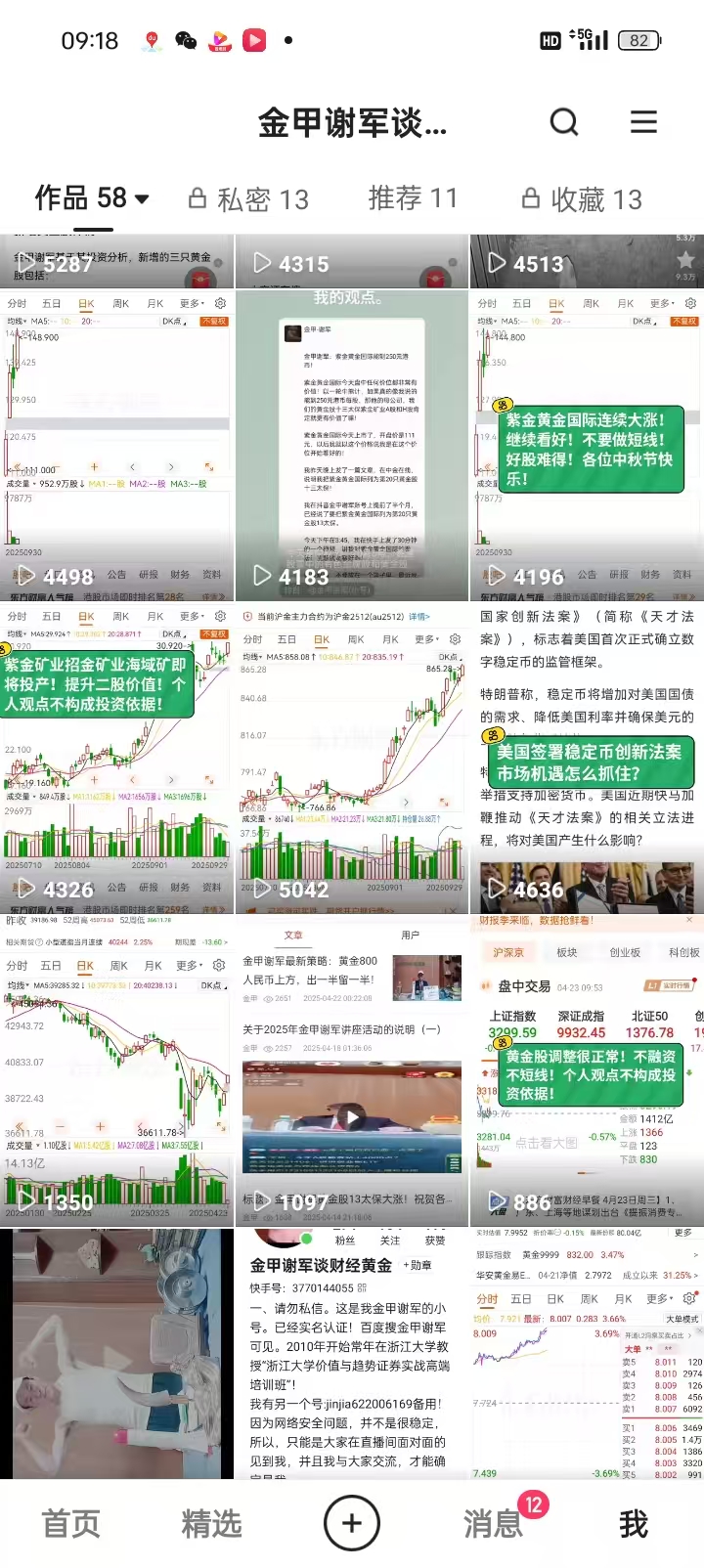Open the 美国签署稳定币创新法案 video
704x1568 pixels.
(x=587, y=758)
